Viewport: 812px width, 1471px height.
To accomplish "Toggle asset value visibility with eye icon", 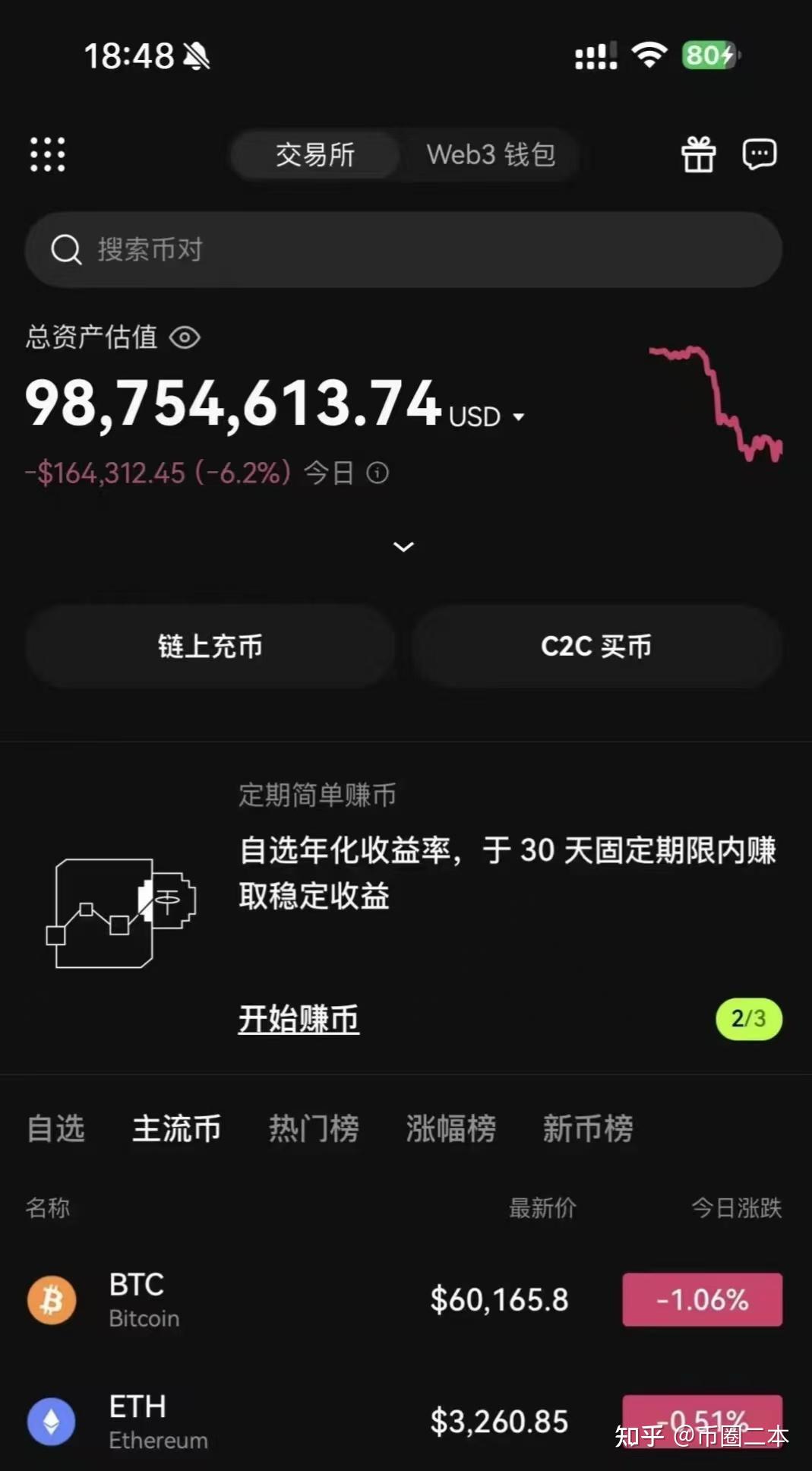I will pos(187,337).
